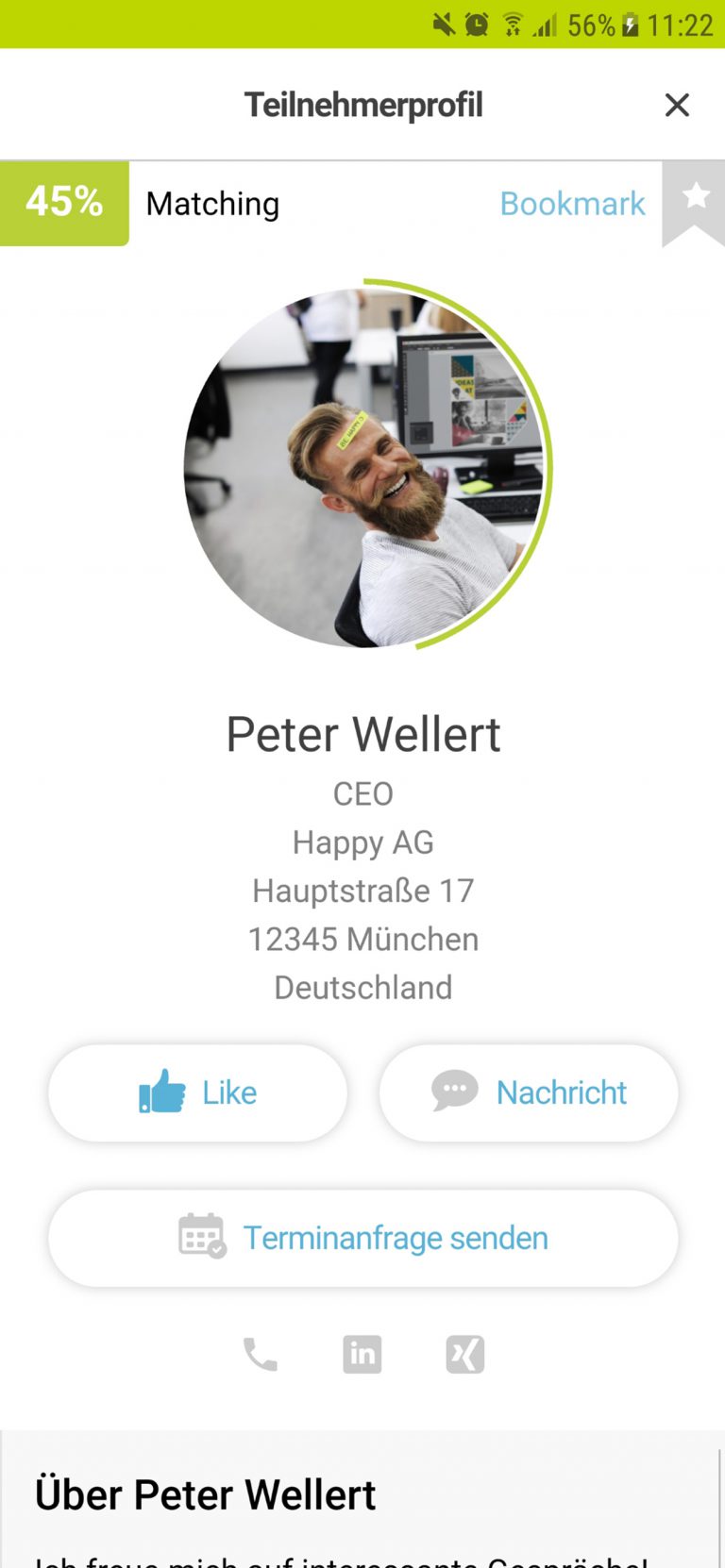The width and height of the screenshot is (725, 1568).
Task: Open Peter Wellert's Xing profile icon
Action: (464, 1354)
